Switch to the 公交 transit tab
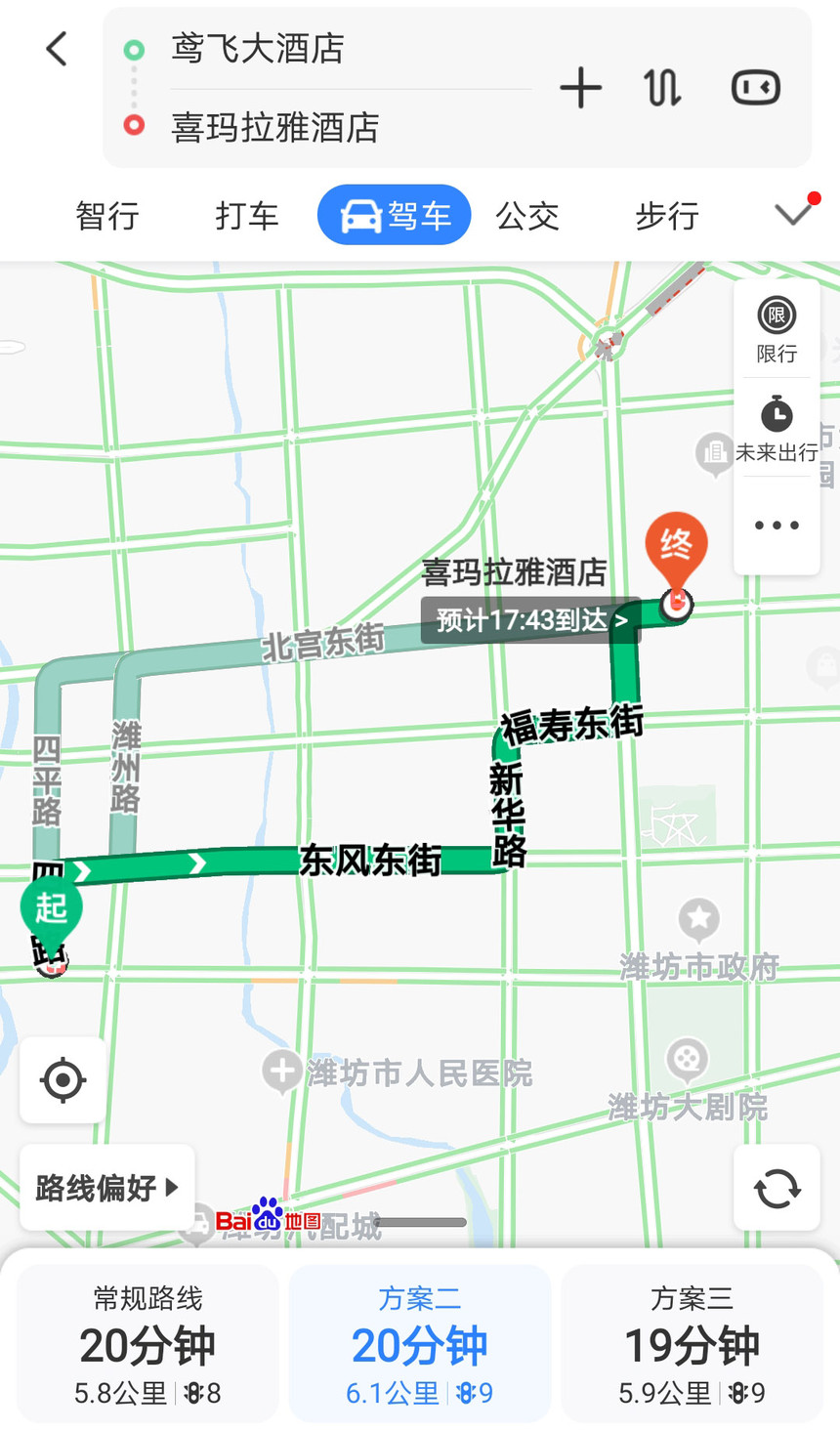This screenshot has width=840, height=1430. pyautogui.click(x=527, y=216)
